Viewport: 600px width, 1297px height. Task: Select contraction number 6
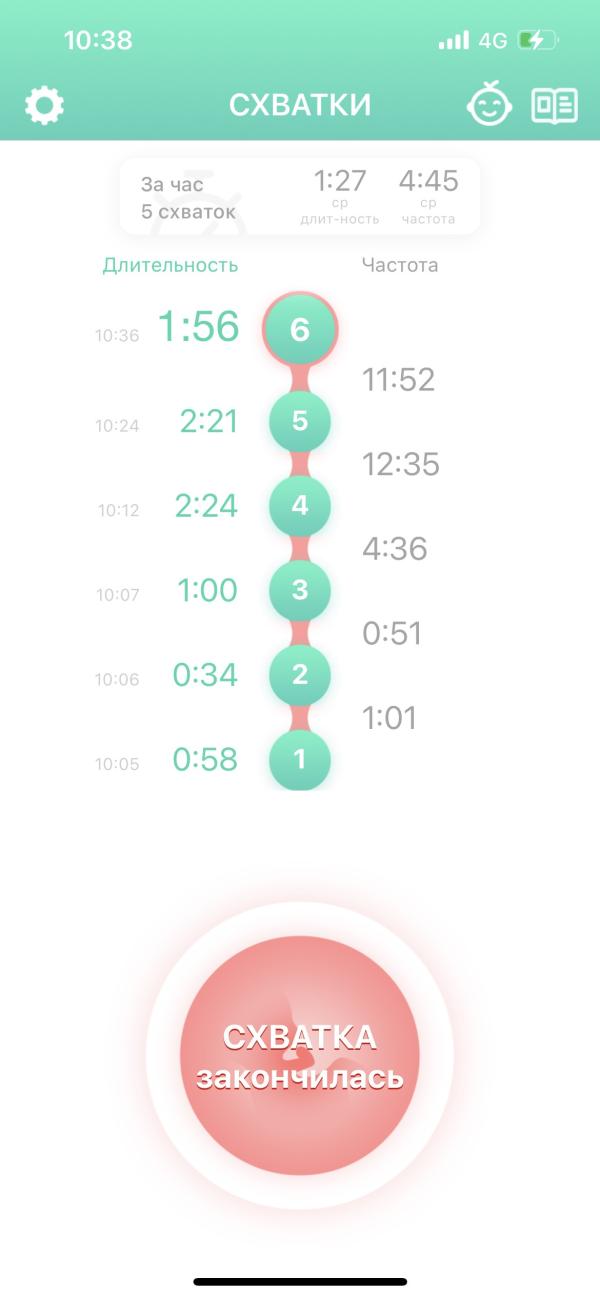pyautogui.click(x=300, y=330)
